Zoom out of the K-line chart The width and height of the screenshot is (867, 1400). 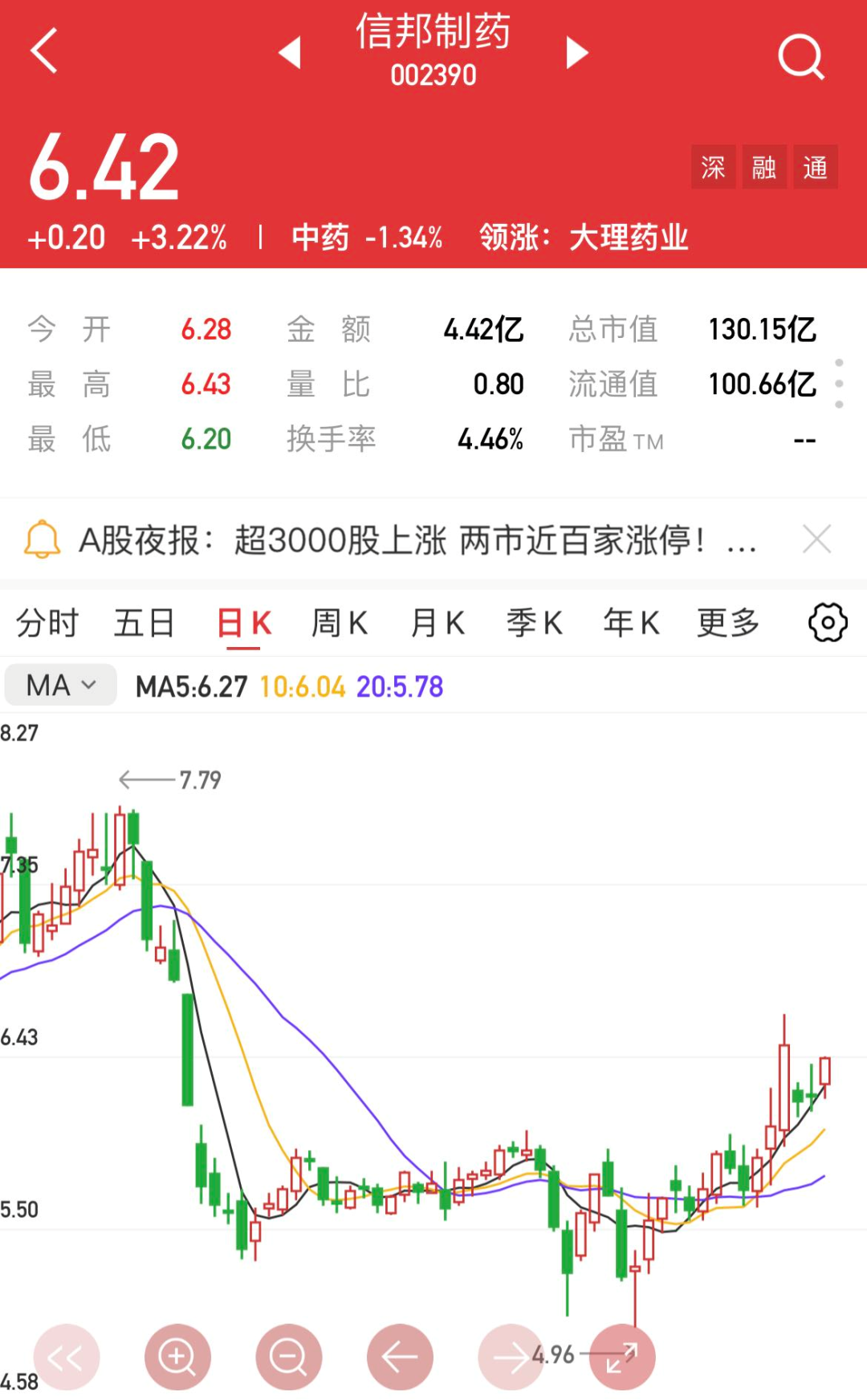coord(288,1357)
